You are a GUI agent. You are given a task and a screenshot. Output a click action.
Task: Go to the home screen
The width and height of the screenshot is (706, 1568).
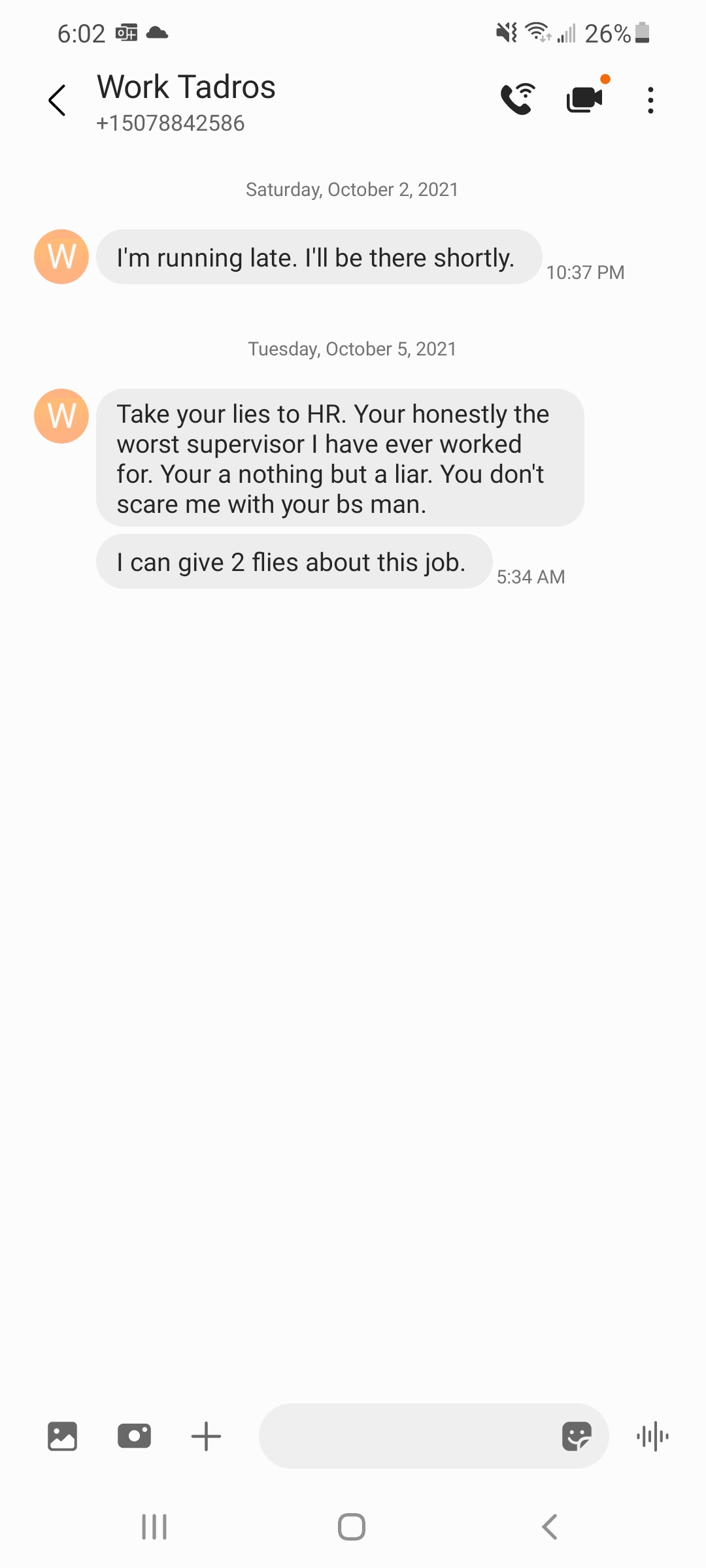click(352, 1527)
